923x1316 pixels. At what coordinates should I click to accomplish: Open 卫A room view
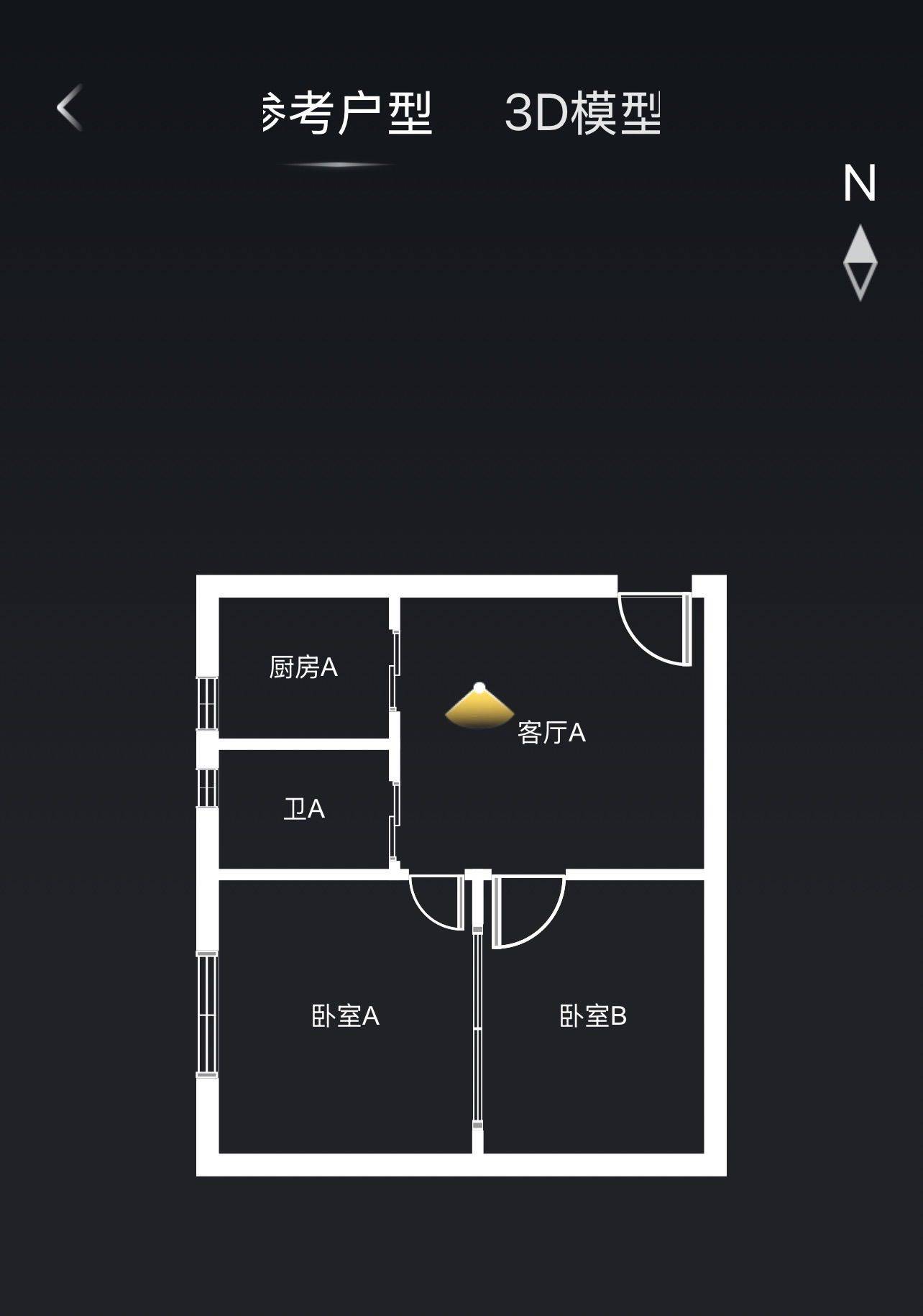[304, 809]
